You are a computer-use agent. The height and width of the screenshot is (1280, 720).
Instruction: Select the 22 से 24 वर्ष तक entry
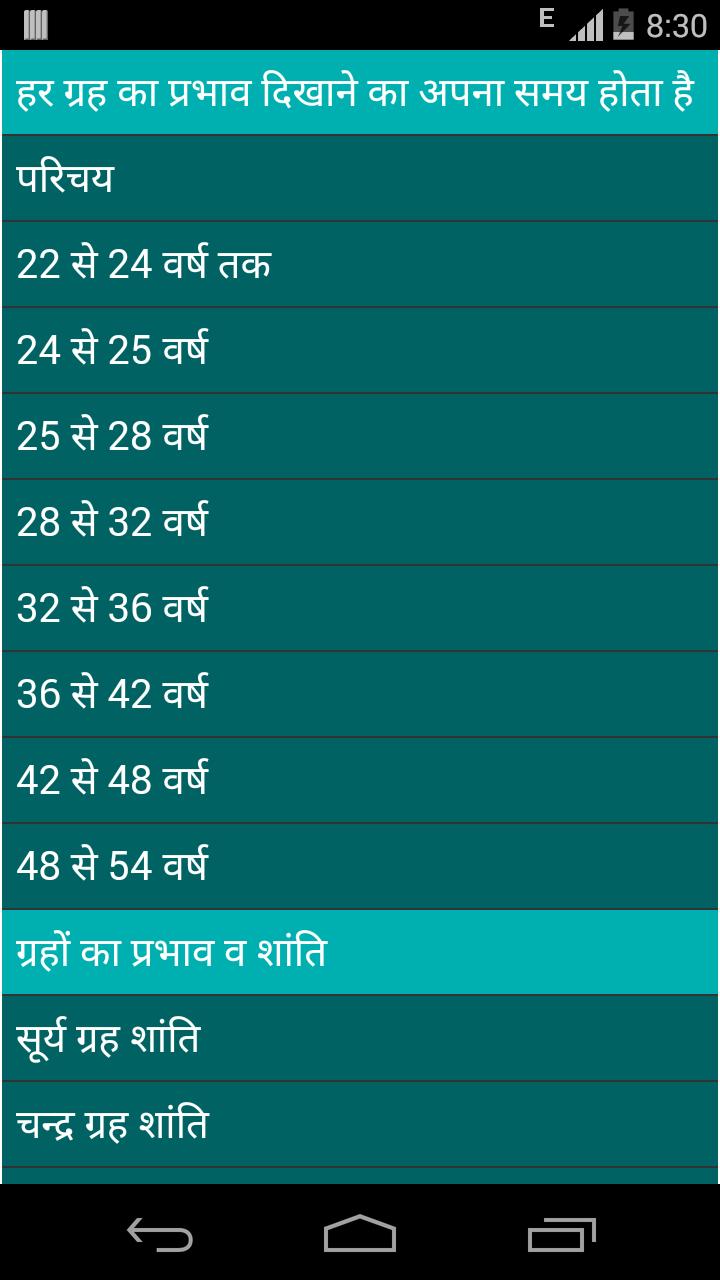[x=360, y=263]
